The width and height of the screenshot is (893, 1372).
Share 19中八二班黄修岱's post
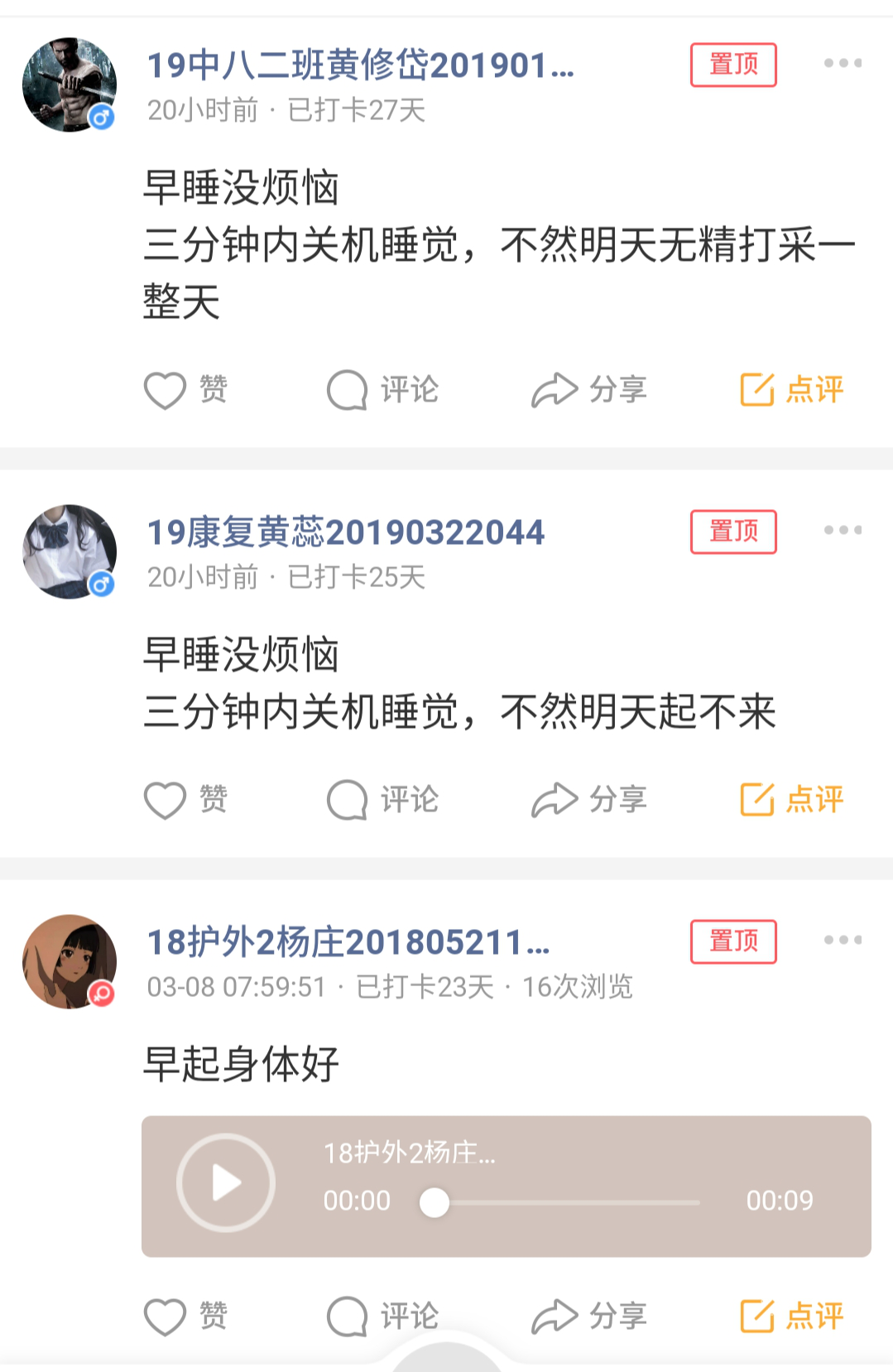click(x=588, y=389)
